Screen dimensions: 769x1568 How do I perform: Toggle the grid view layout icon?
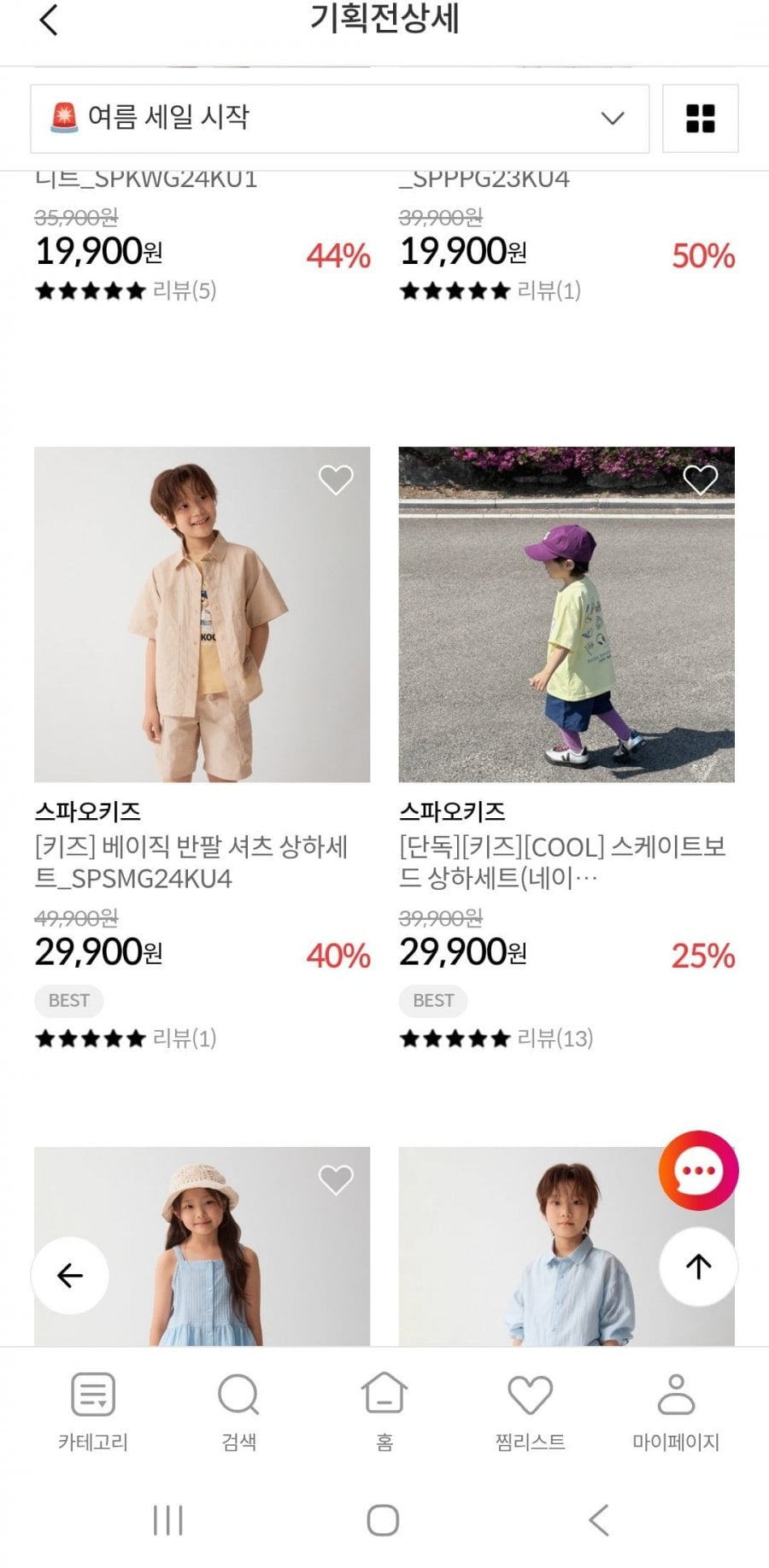[701, 118]
